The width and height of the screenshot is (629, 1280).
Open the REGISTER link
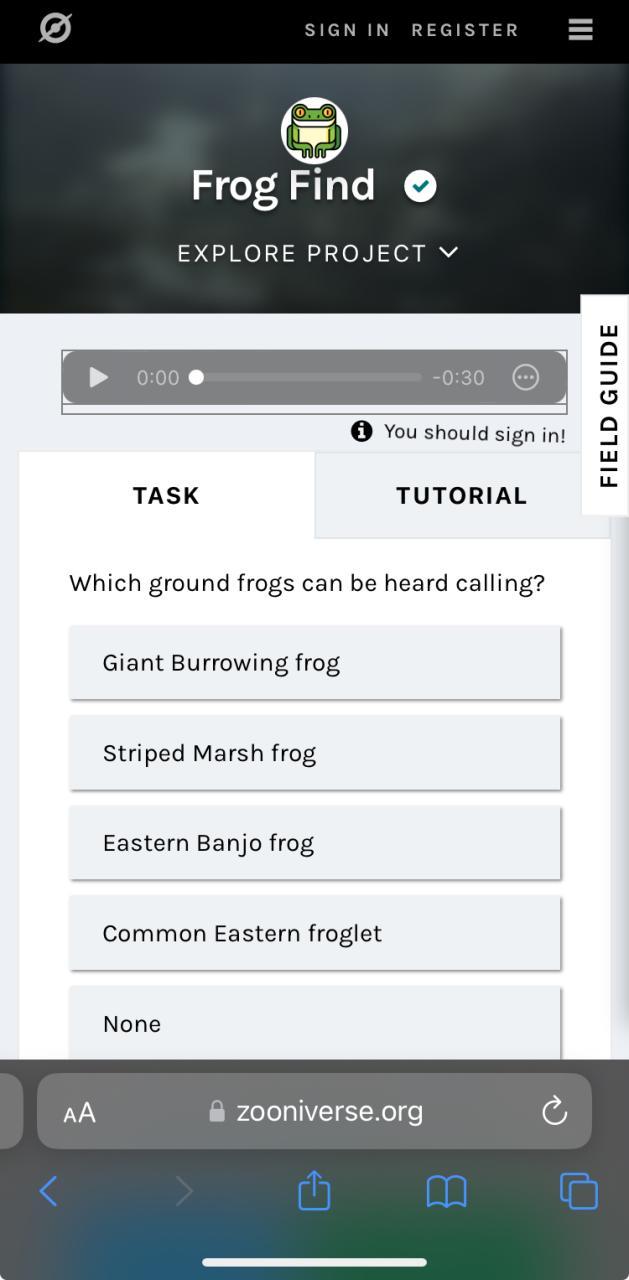pyautogui.click(x=465, y=30)
